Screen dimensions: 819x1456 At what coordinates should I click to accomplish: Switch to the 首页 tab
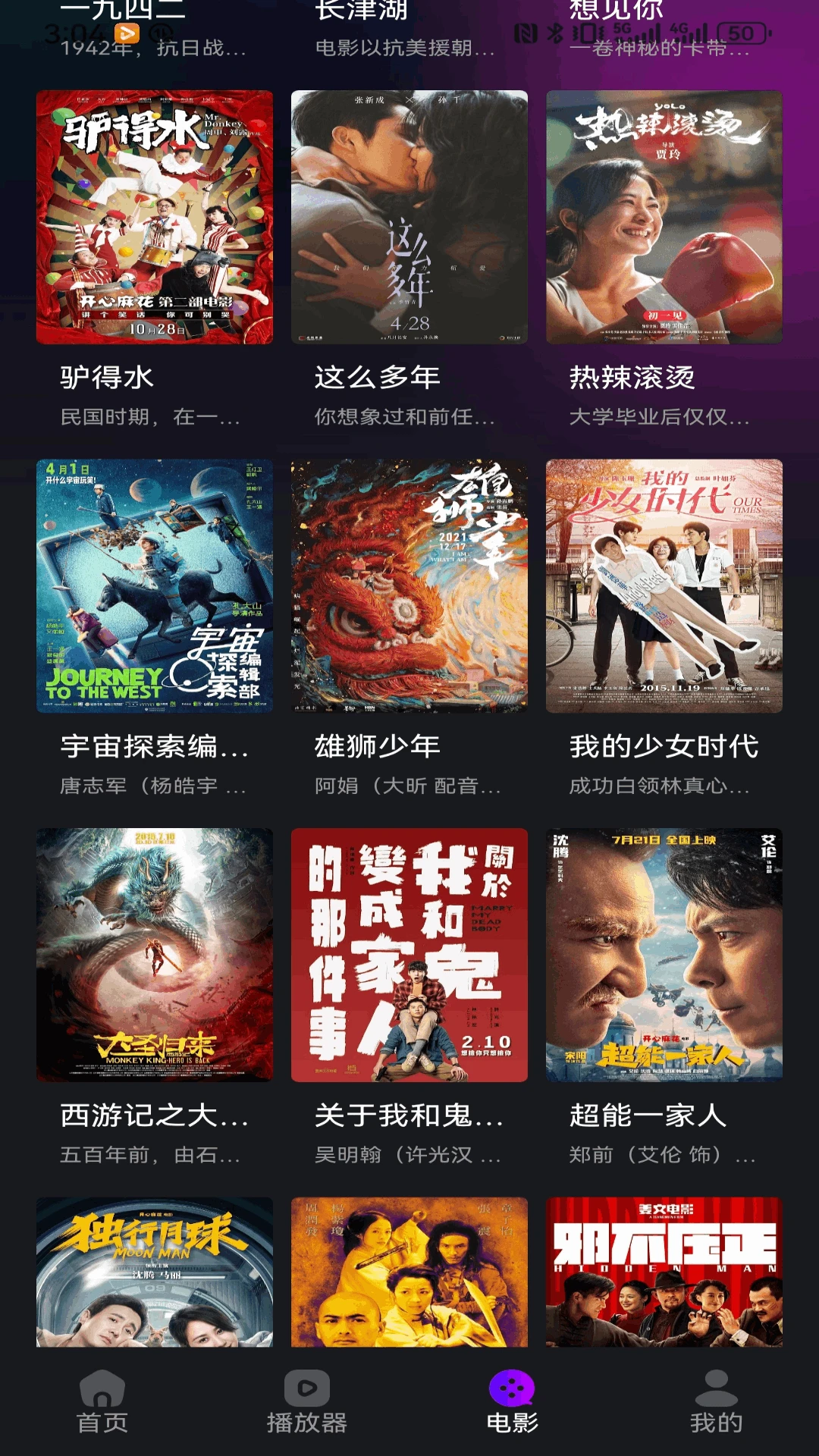coord(102,1401)
